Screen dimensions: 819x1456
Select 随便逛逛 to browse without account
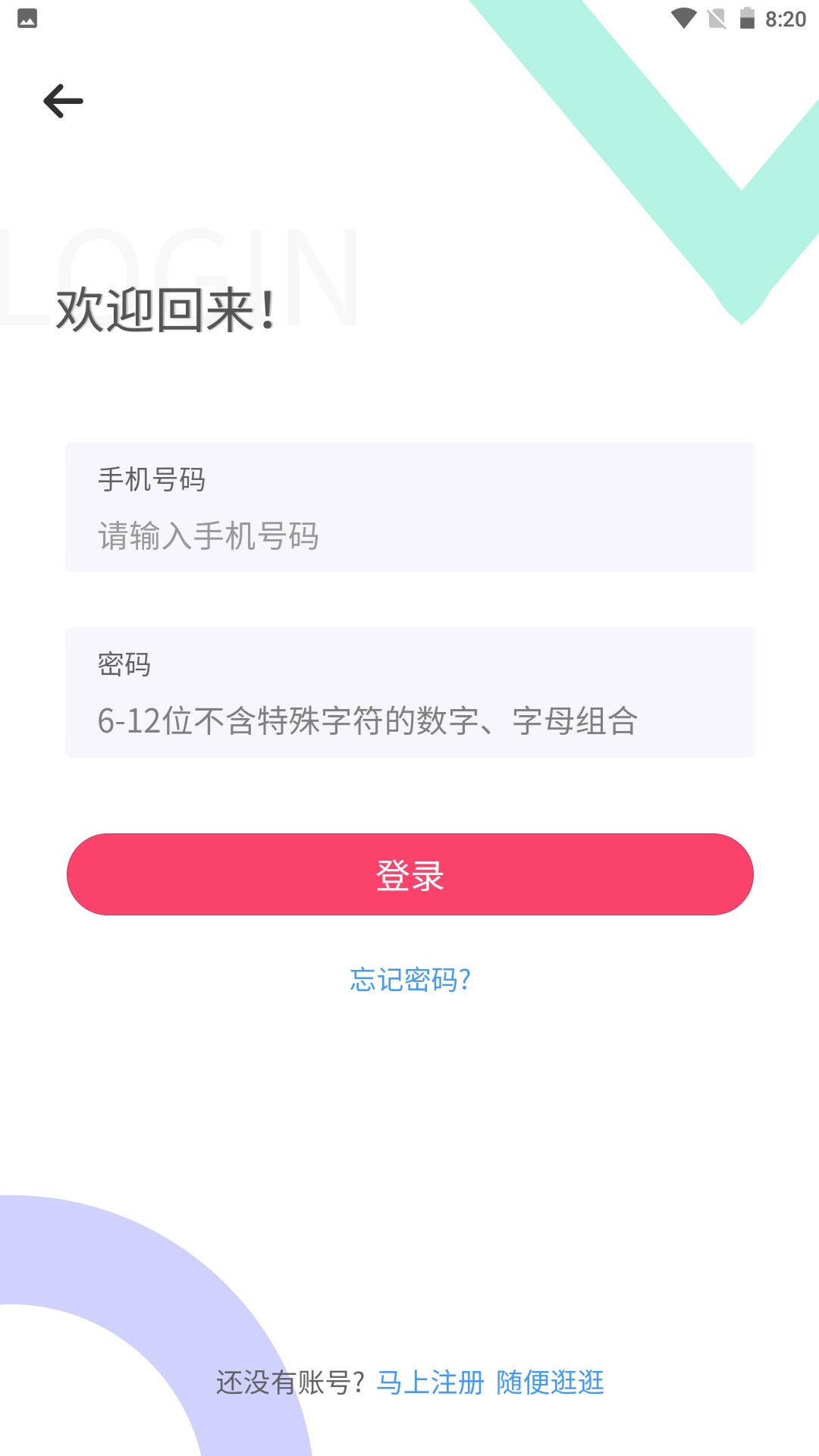[550, 1382]
